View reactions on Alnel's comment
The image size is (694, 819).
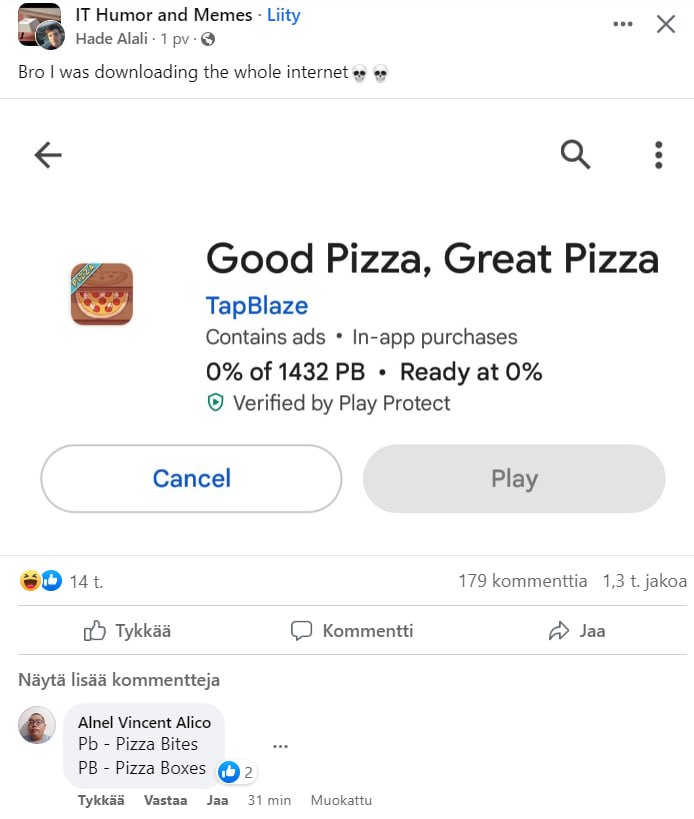pos(236,771)
